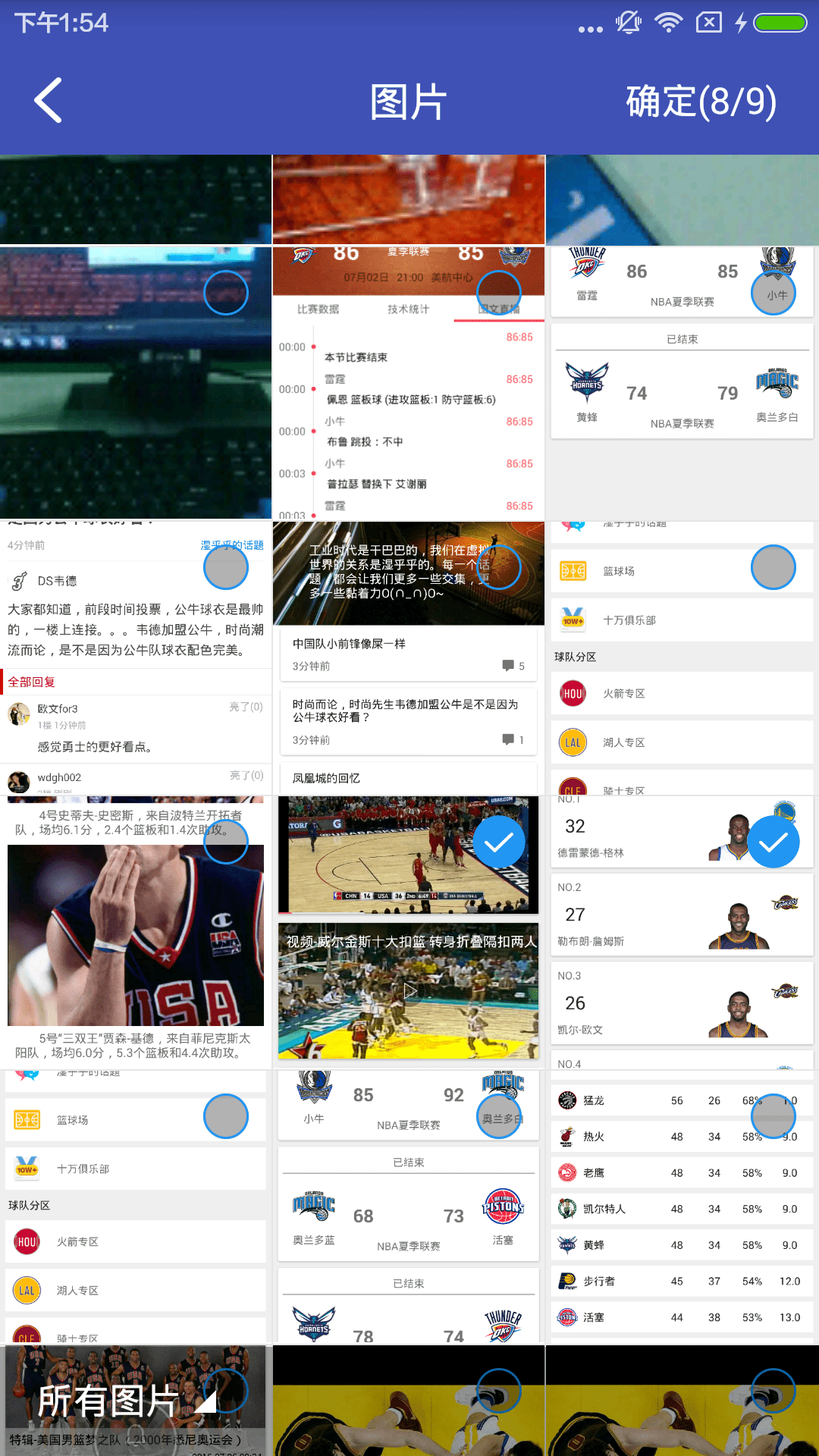Open the blue blurry photo at top right
Image resolution: width=819 pixels, height=1456 pixels.
pyautogui.click(x=682, y=199)
